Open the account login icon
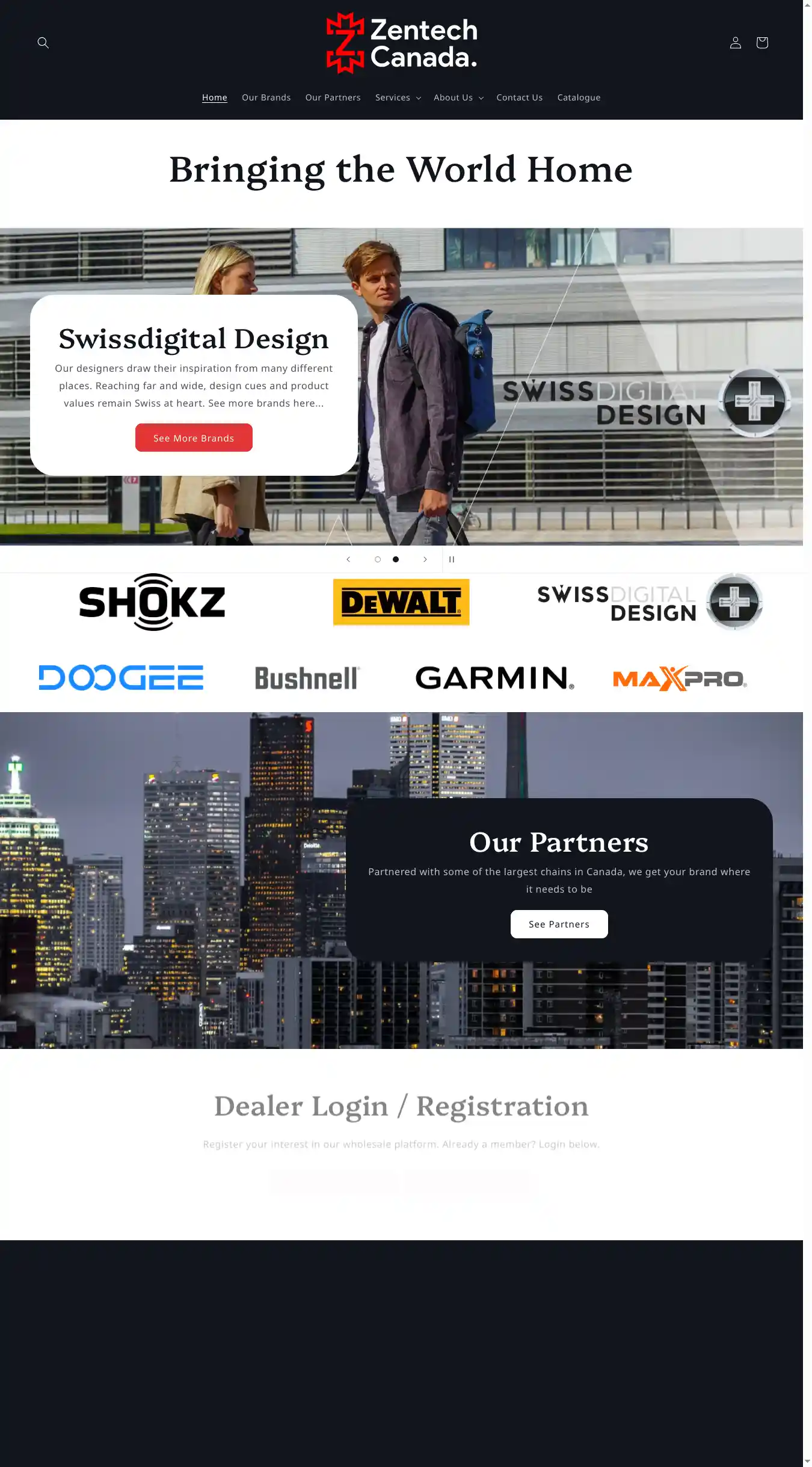Screen dimensions: 812x1467 [x=735, y=43]
